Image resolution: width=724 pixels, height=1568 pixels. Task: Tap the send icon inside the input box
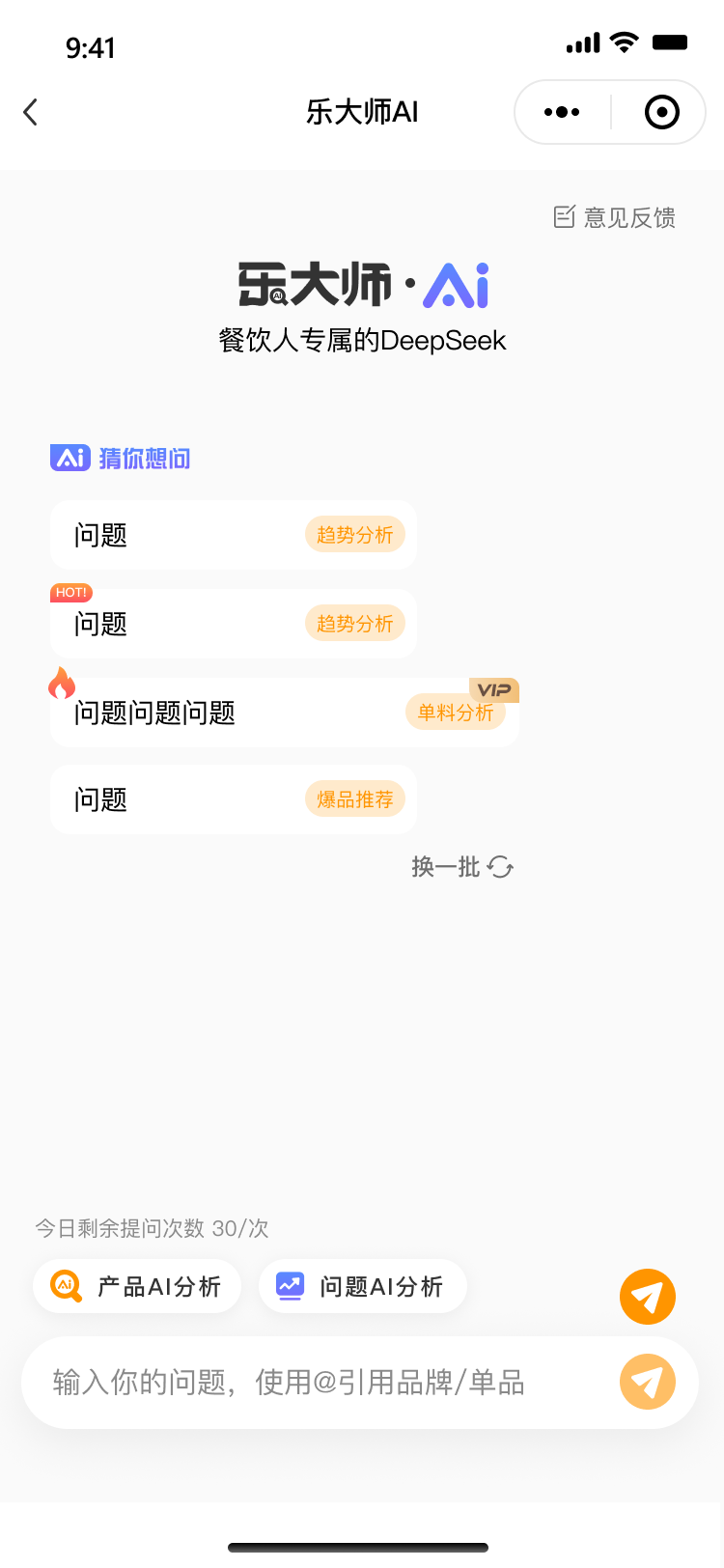tap(647, 1383)
